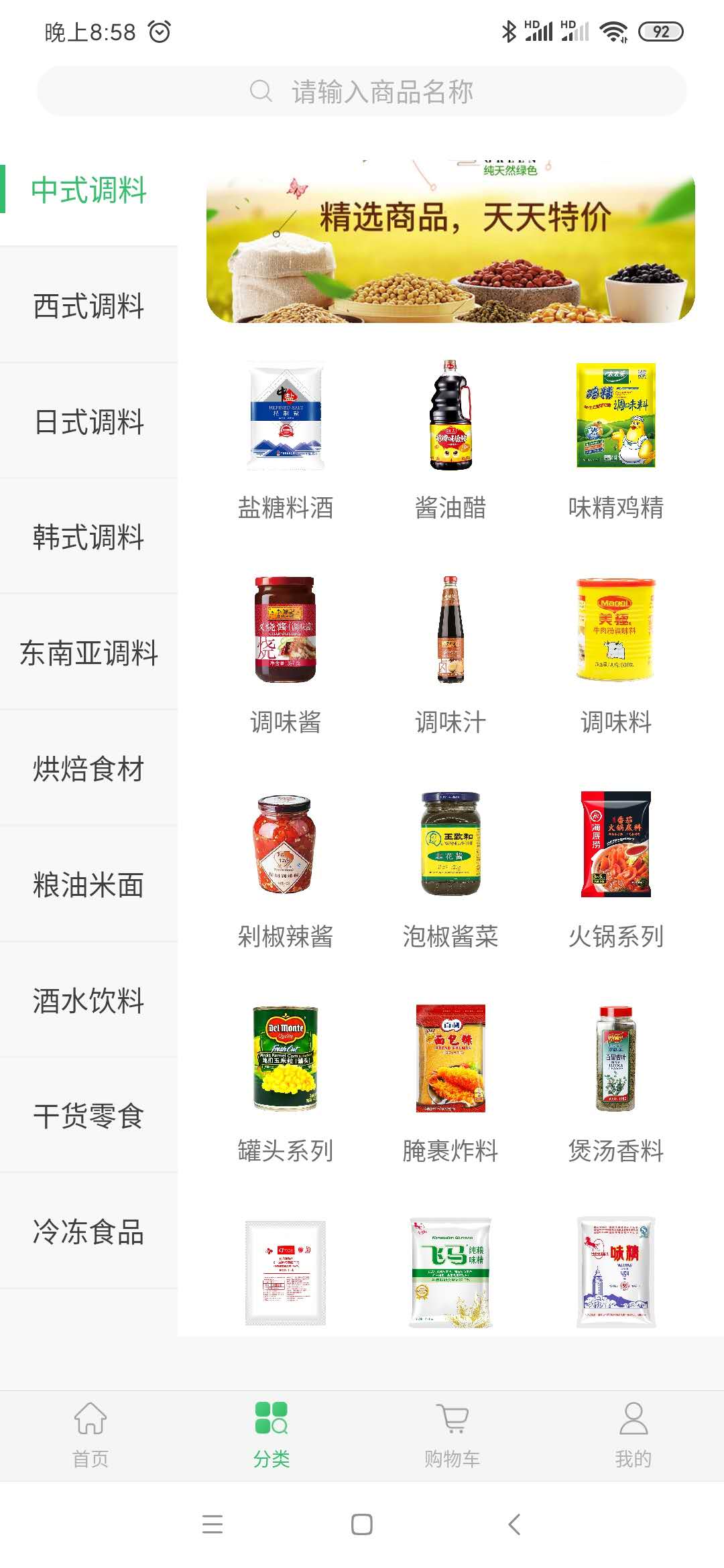Tap the 味精鸡精 product image
This screenshot has height=1568, width=724.
tap(617, 415)
